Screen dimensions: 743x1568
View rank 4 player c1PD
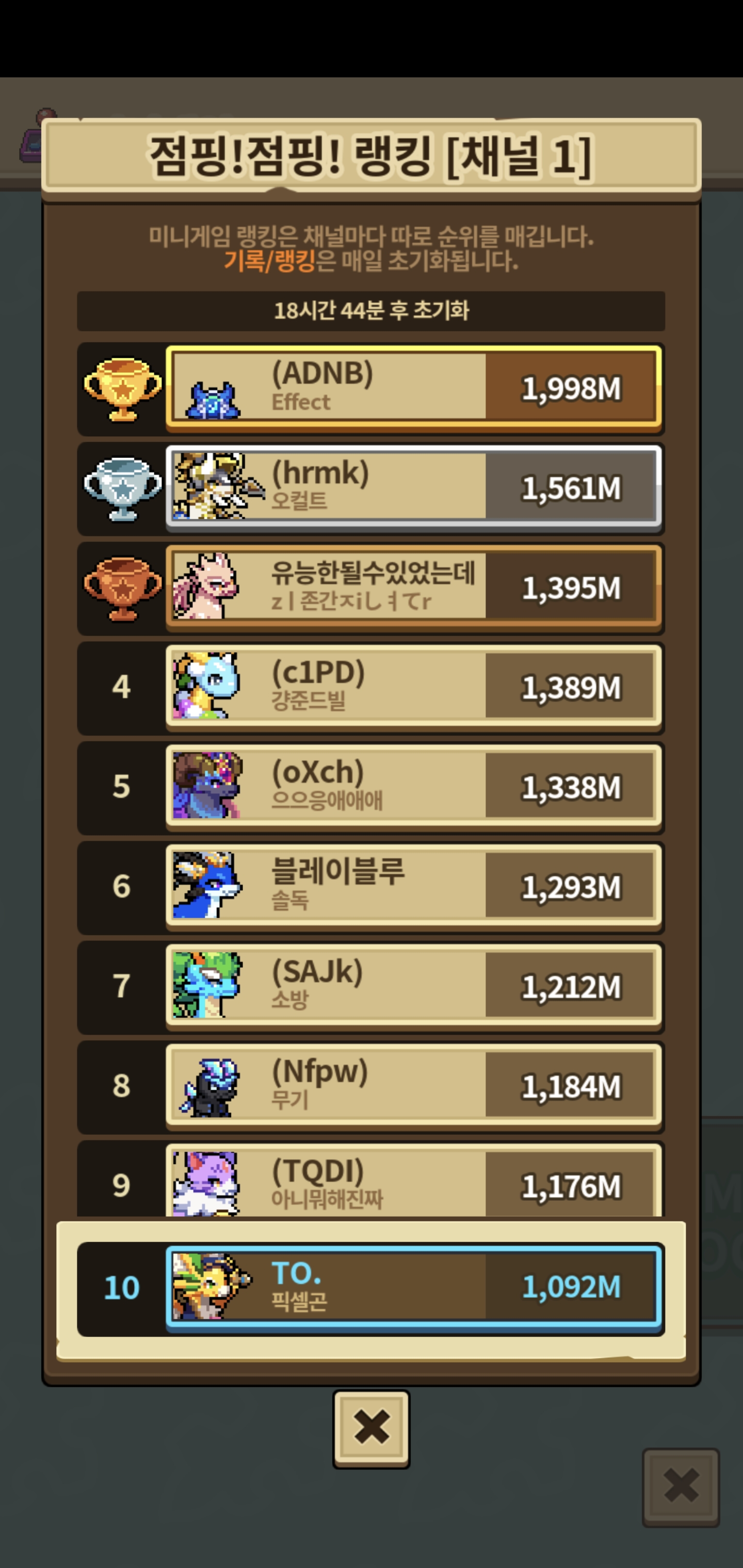pyautogui.click(x=413, y=687)
